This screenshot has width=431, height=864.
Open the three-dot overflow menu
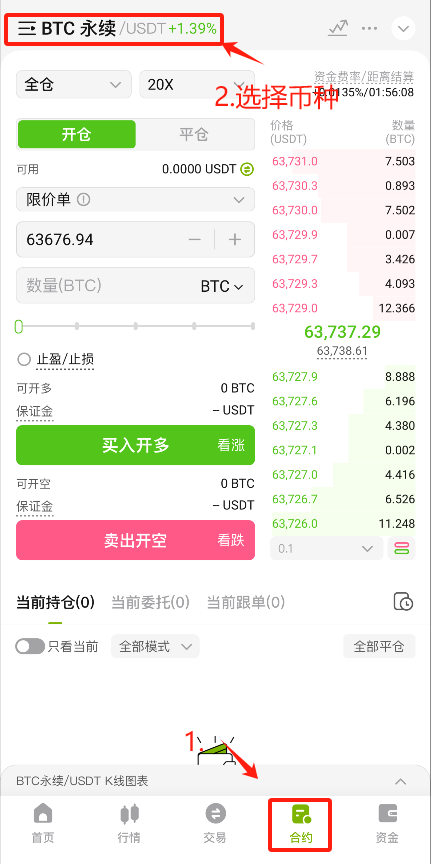pos(369,28)
